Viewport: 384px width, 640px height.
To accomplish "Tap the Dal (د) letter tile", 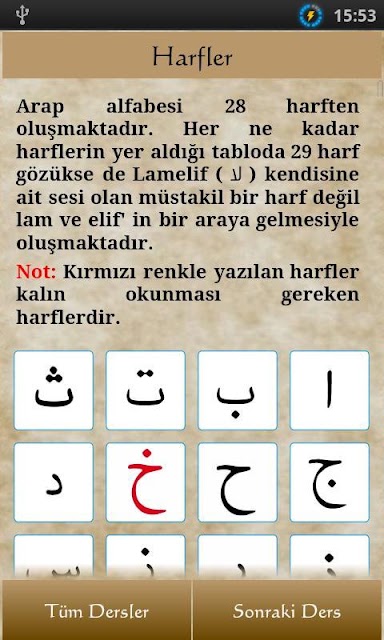I will pos(53,482).
